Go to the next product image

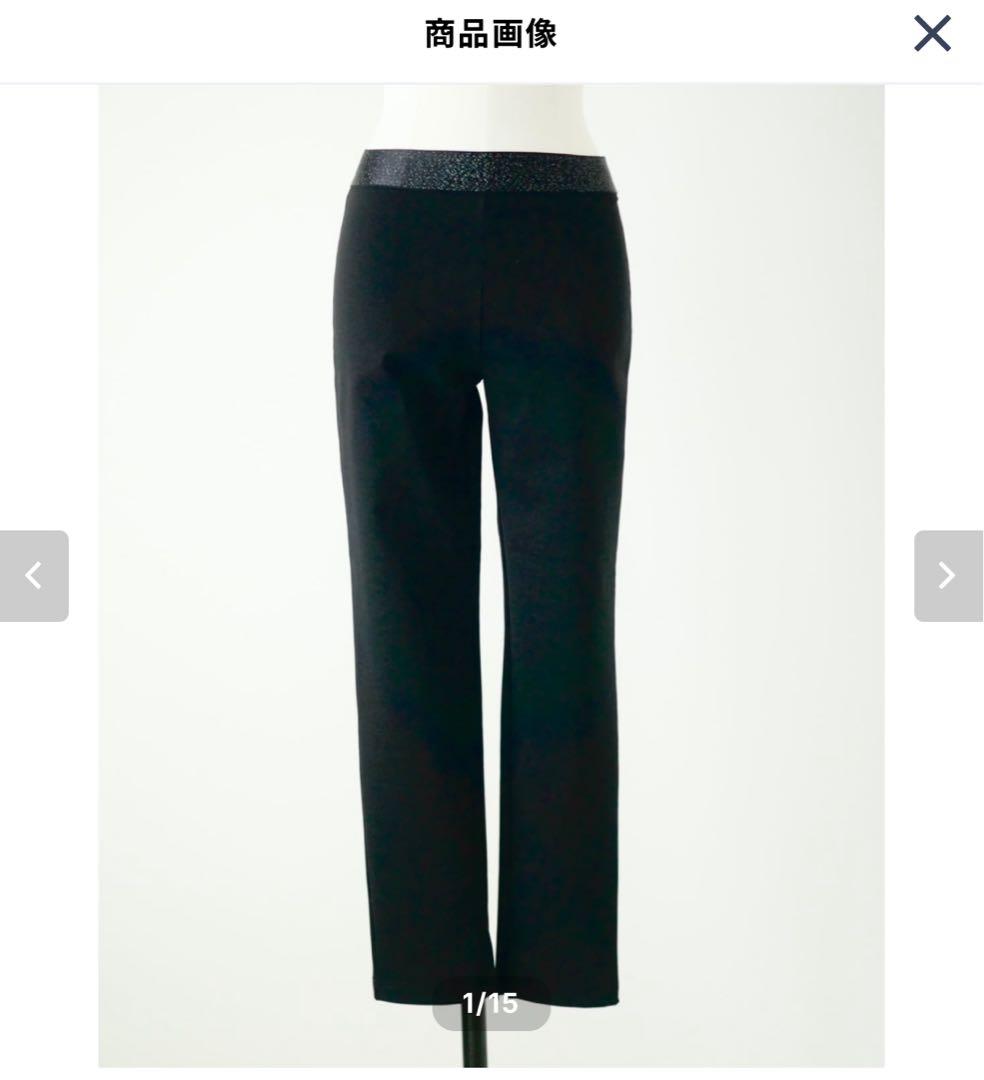pos(947,576)
